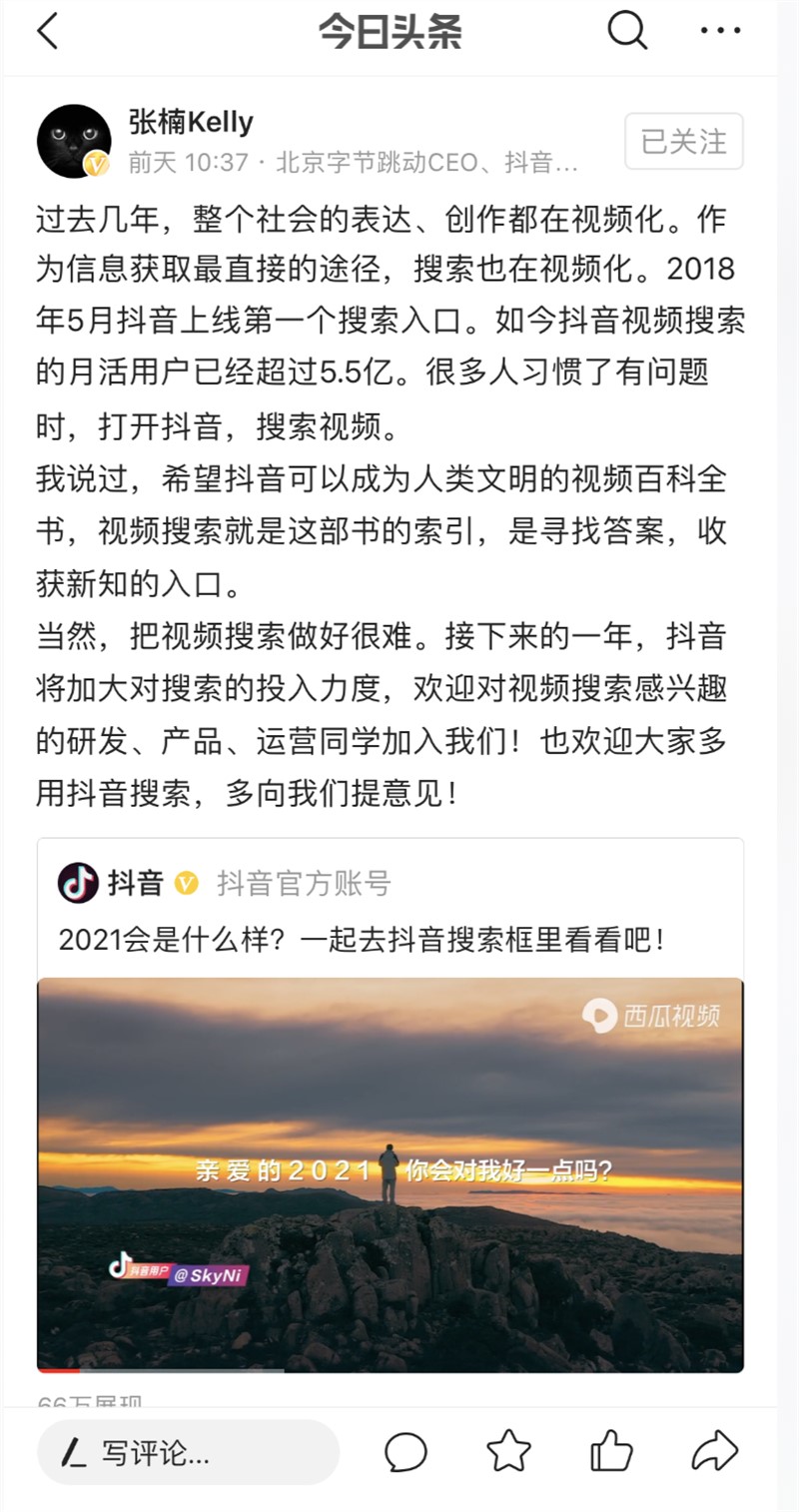Tap the orange verified badge next to 抖音

[x=186, y=883]
